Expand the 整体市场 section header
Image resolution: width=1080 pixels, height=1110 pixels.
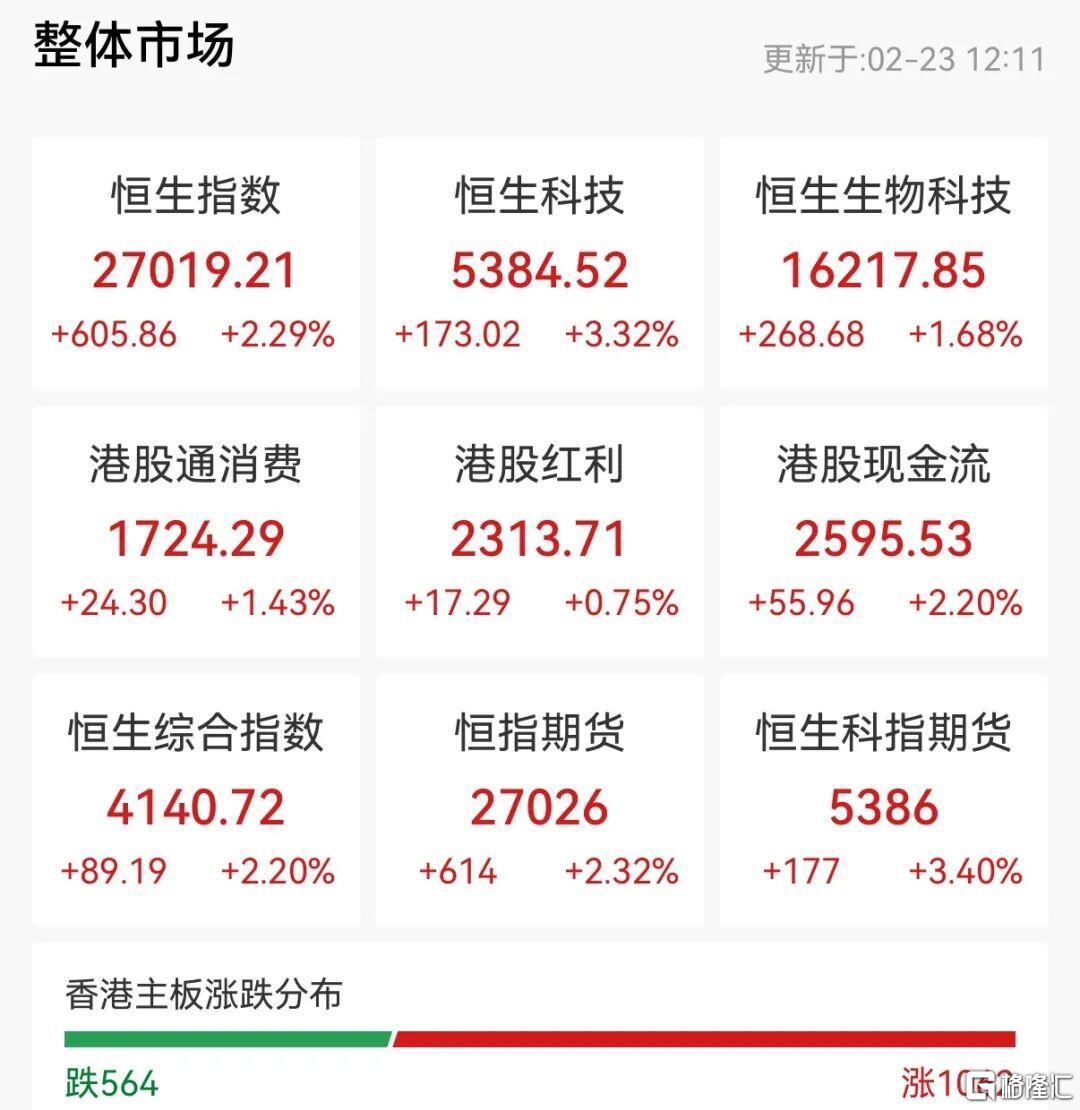pyautogui.click(x=135, y=43)
